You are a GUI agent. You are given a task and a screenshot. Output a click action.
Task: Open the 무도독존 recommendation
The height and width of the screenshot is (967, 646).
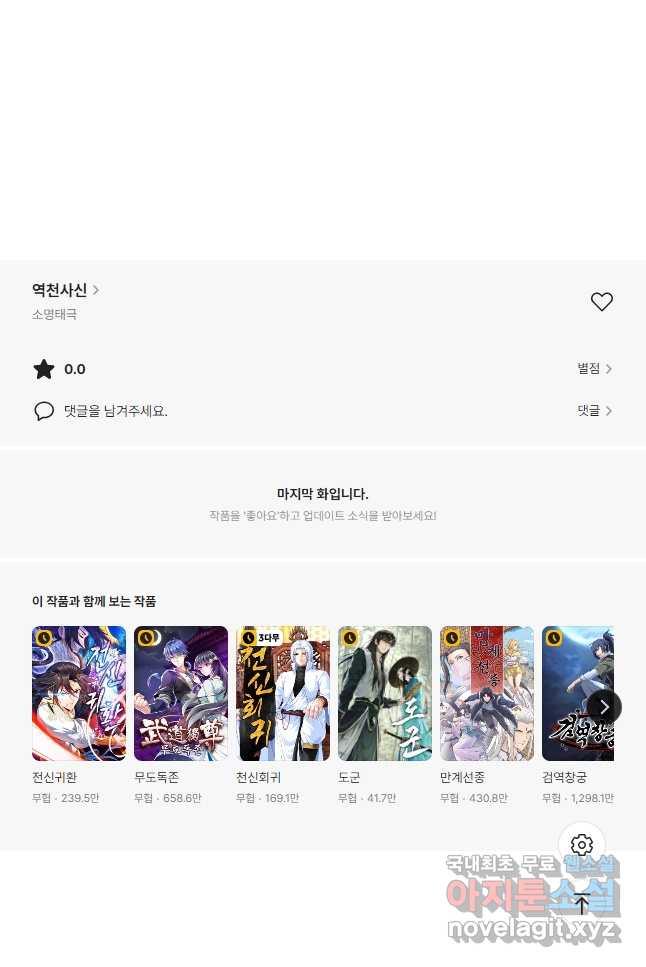click(181, 694)
